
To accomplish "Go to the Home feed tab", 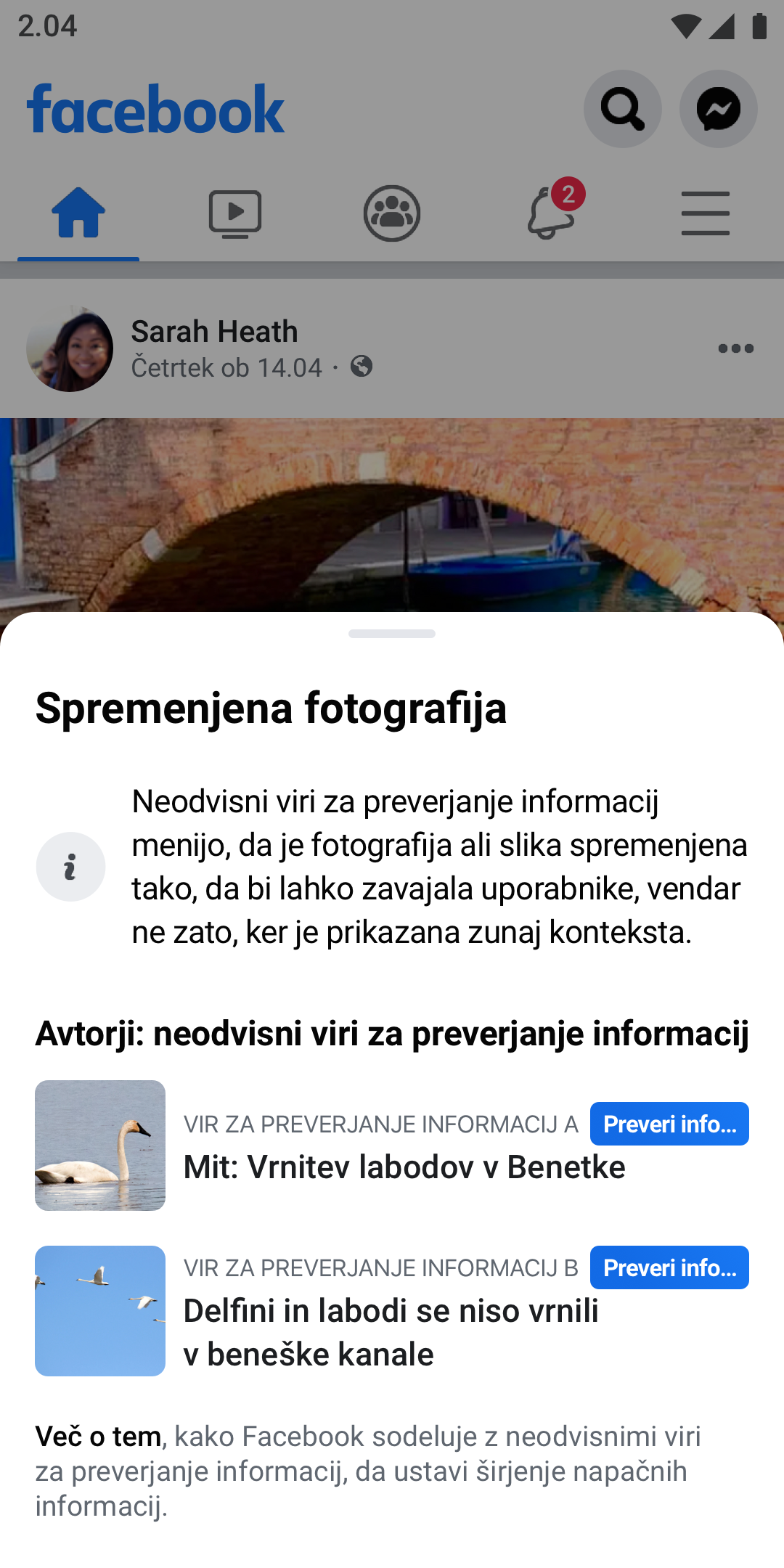I will (x=78, y=213).
